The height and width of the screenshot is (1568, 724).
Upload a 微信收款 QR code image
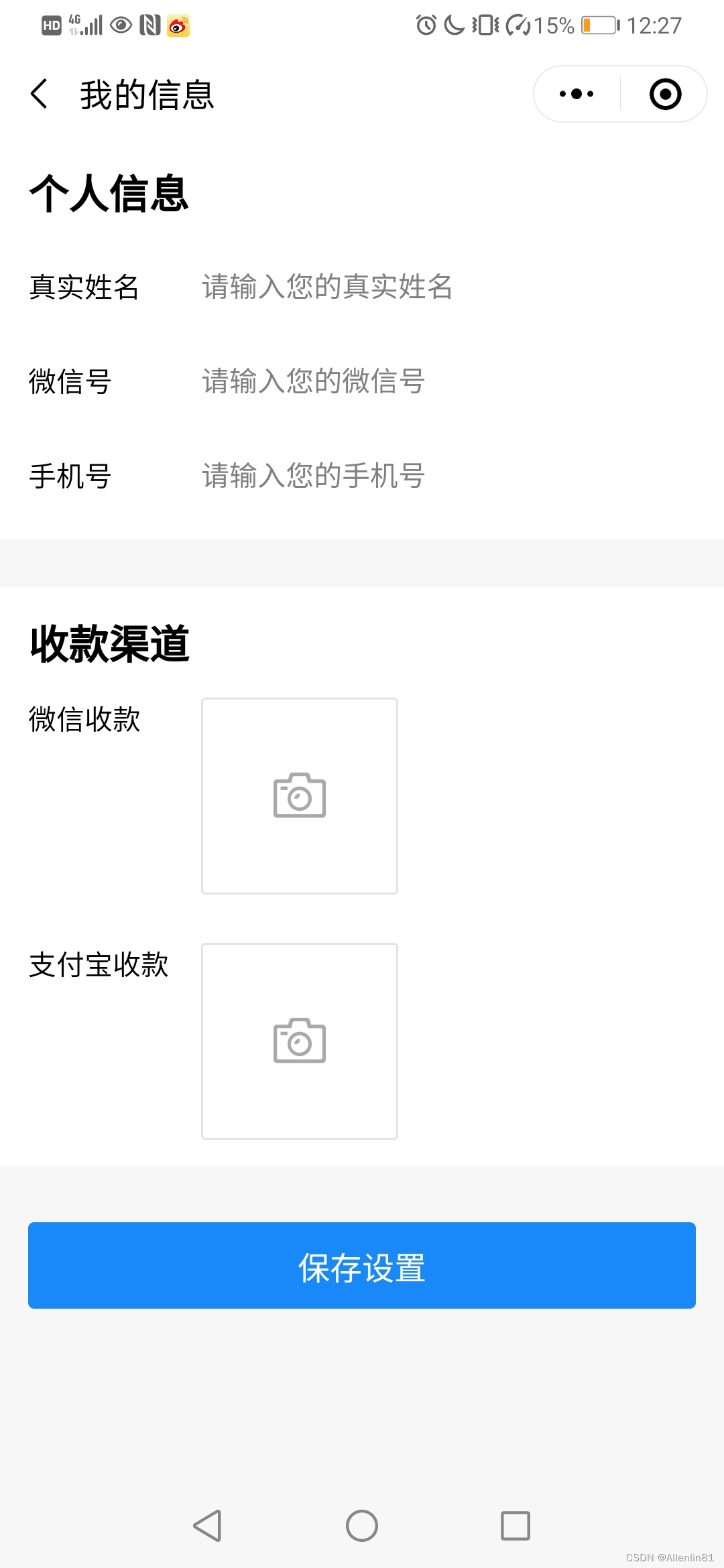click(300, 796)
